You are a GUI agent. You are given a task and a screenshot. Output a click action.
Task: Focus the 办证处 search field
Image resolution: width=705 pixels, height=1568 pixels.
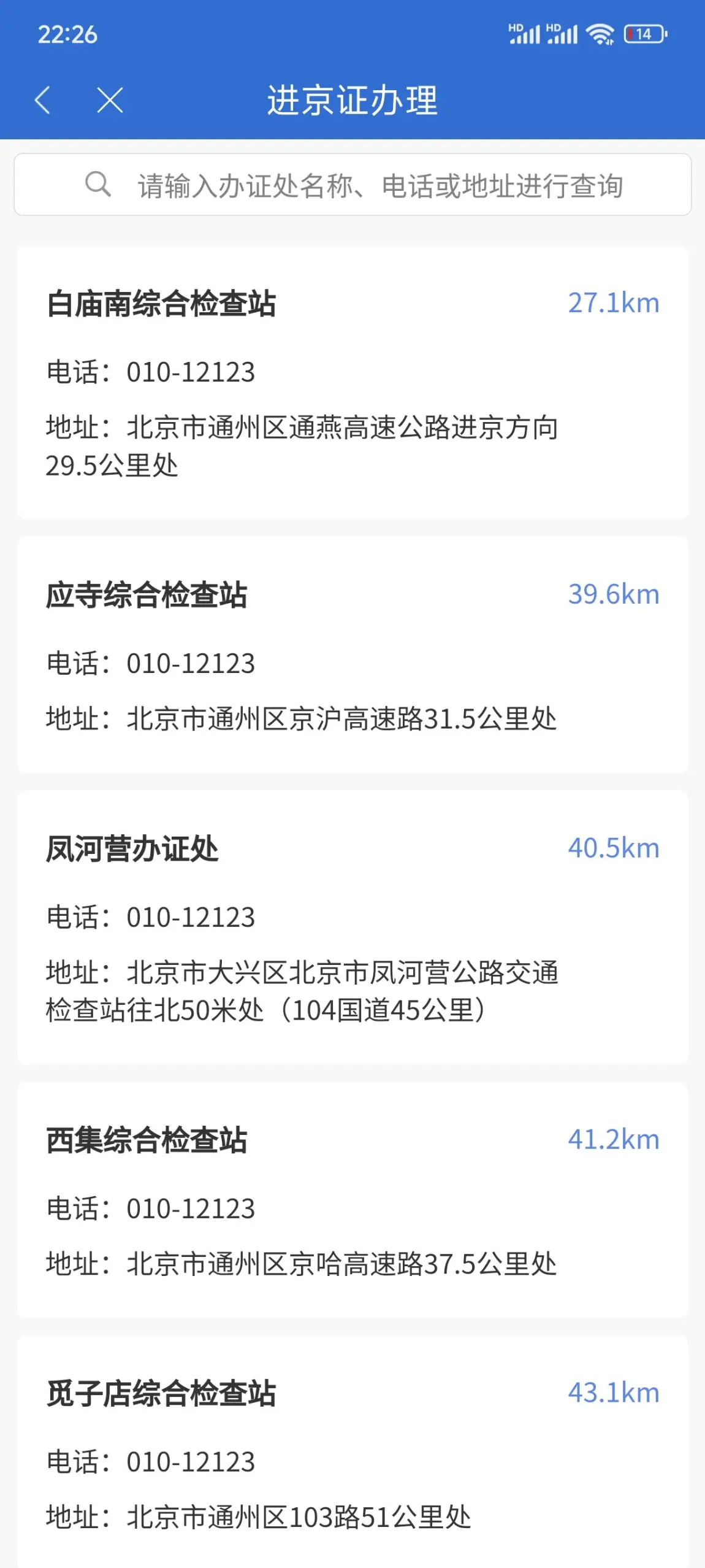(x=352, y=185)
